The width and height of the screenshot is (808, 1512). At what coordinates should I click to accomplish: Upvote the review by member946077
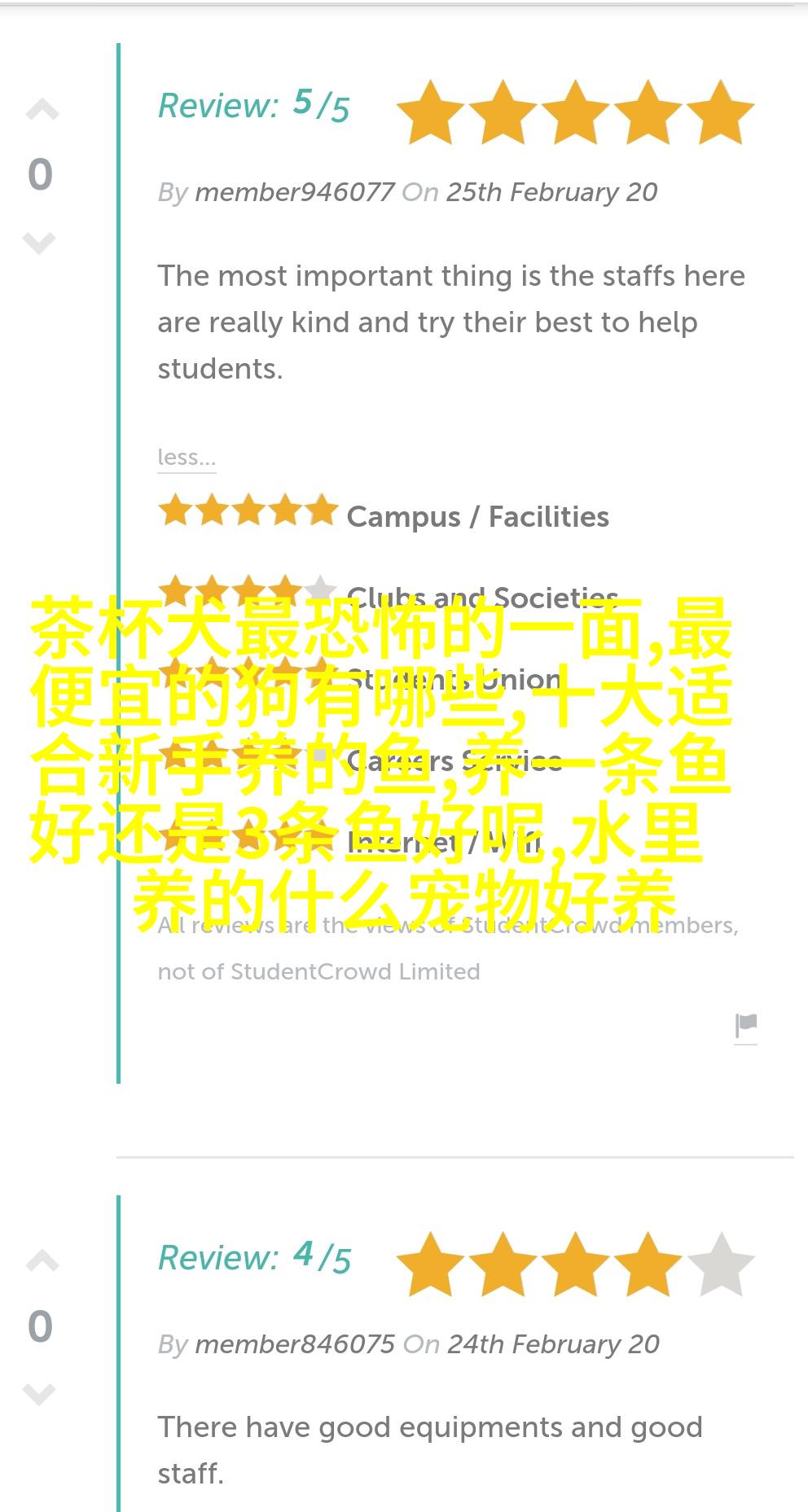[42, 110]
